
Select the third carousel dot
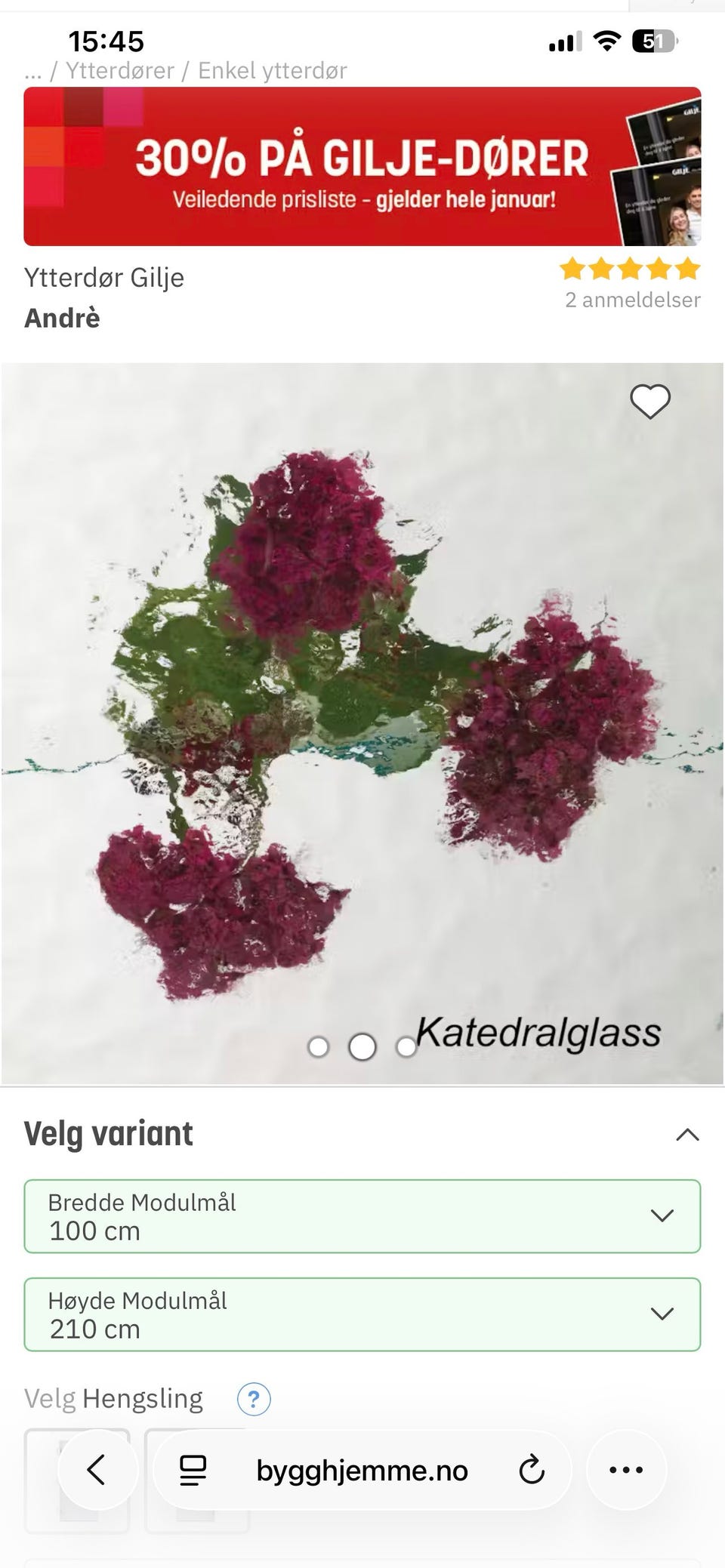tap(406, 1047)
